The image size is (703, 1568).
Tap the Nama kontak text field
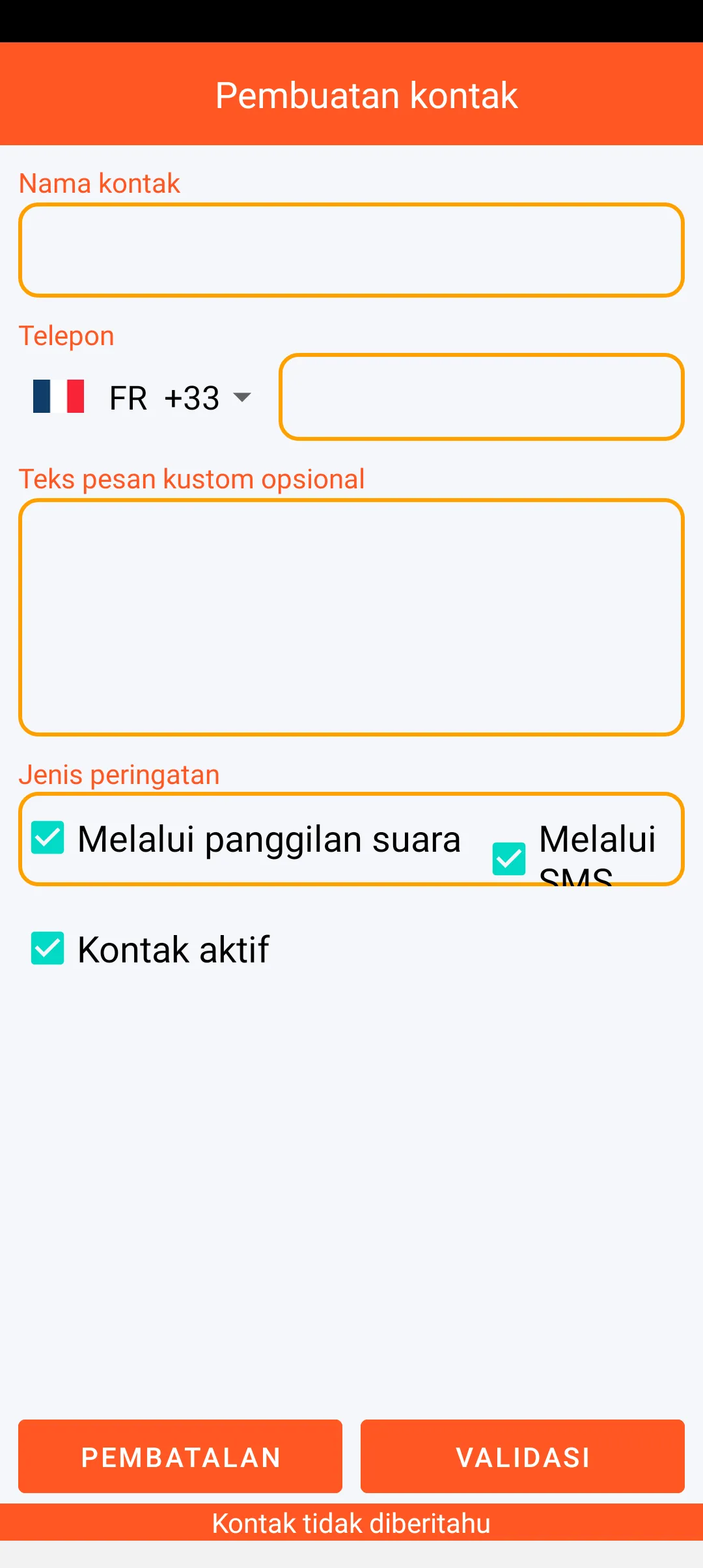[x=351, y=250]
